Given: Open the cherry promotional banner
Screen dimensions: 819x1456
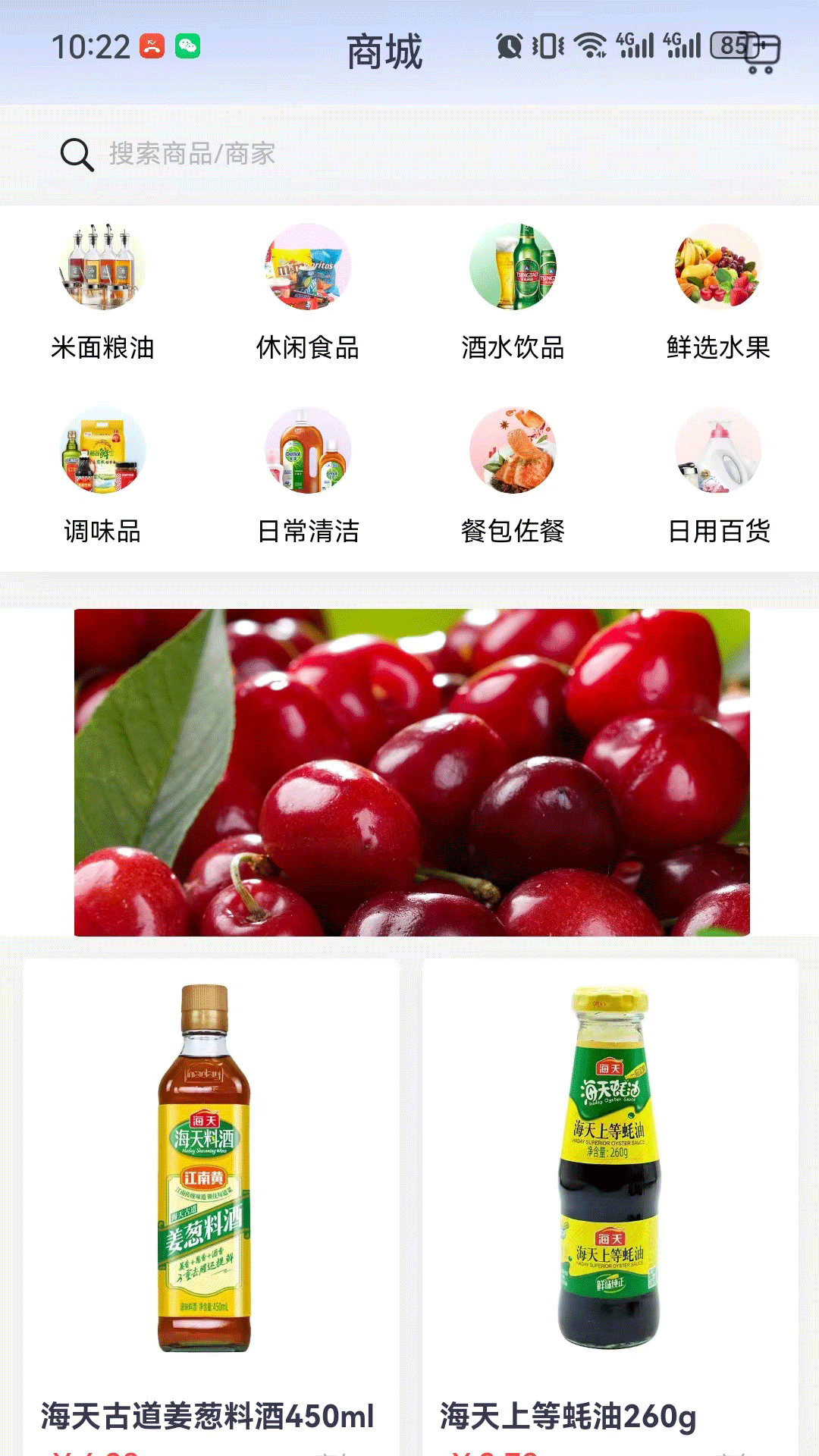Looking at the screenshot, I should [412, 772].
